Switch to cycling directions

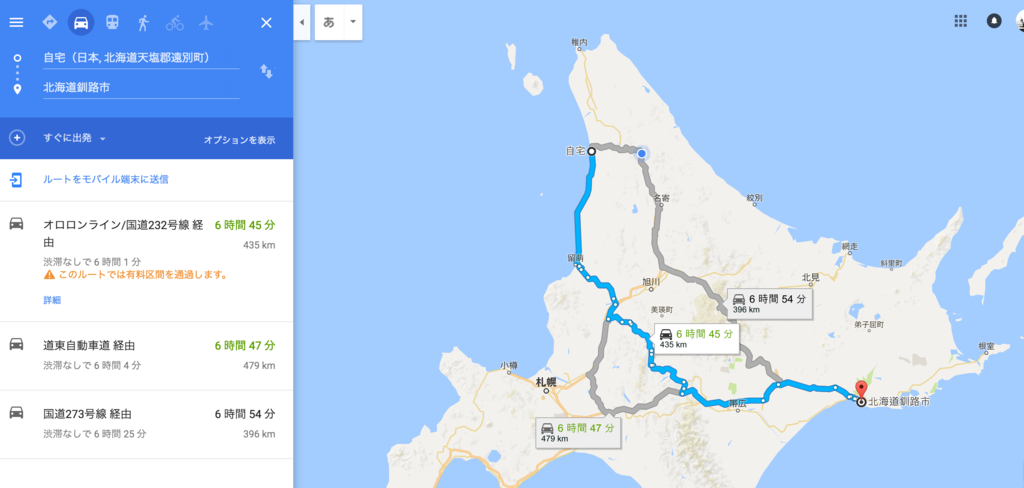pos(175,22)
